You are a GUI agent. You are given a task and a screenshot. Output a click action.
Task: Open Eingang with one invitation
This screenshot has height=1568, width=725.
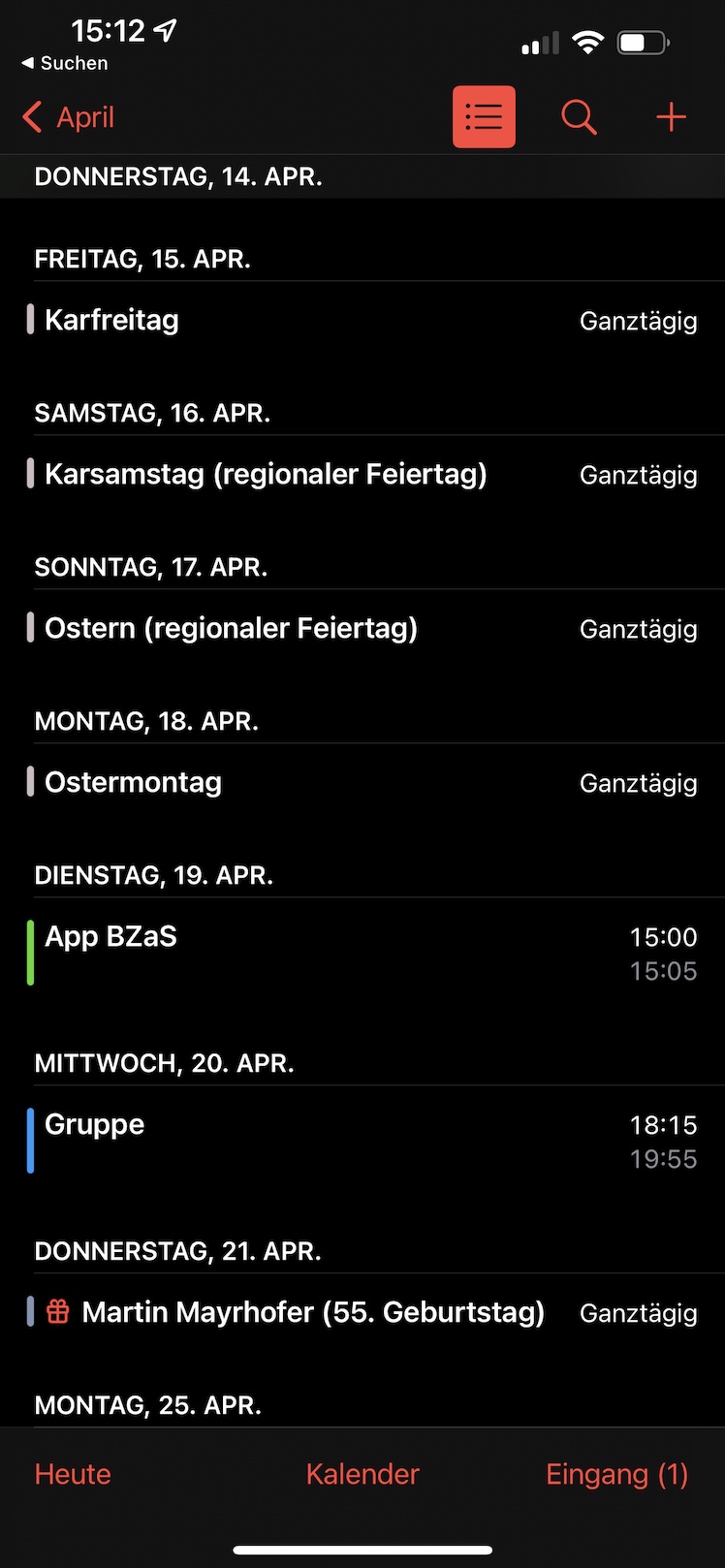(616, 1474)
